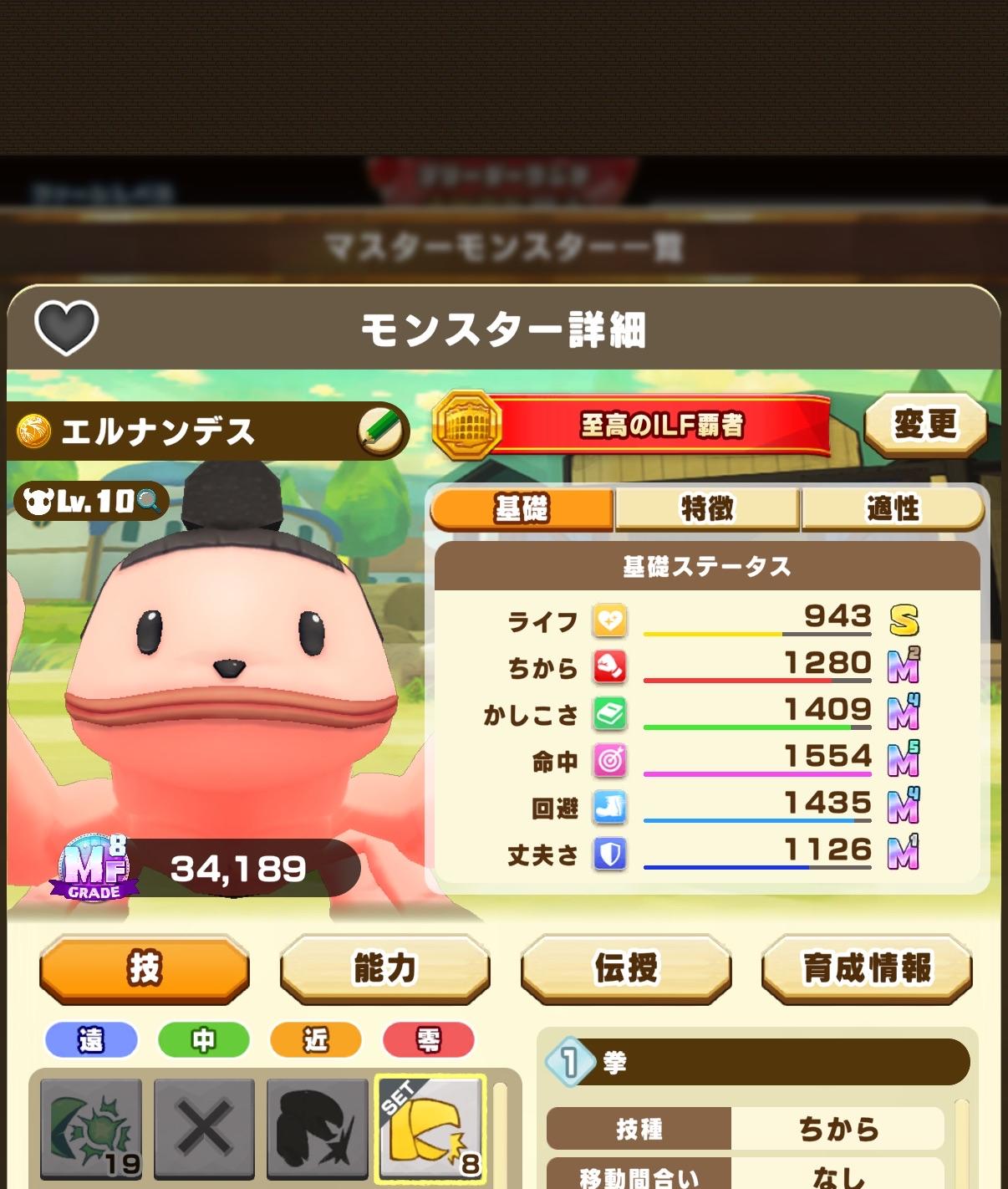The width and height of the screenshot is (1008, 1189).
Task: Select the empty X skill slot
Action: click(204, 1129)
